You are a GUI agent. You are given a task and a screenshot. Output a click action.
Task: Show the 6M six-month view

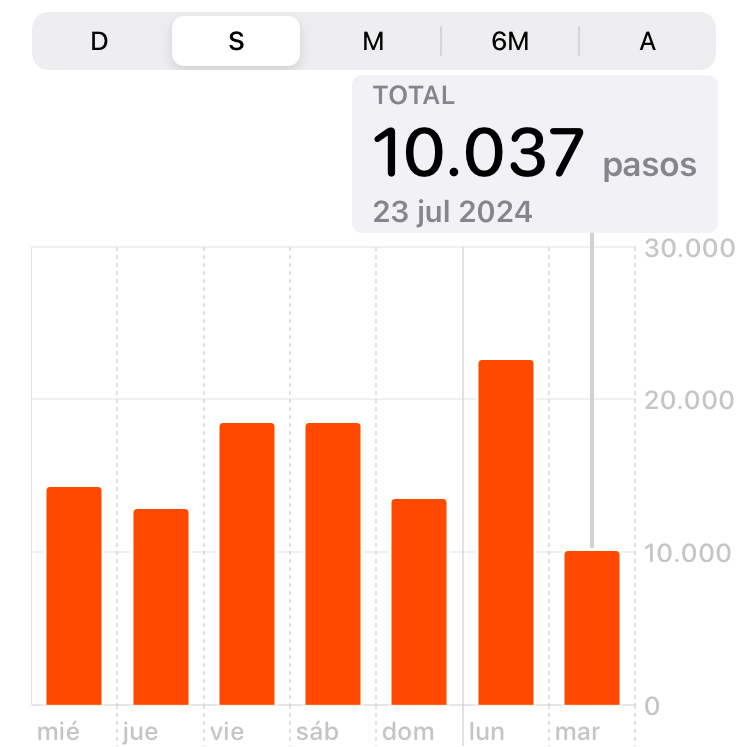tap(510, 41)
